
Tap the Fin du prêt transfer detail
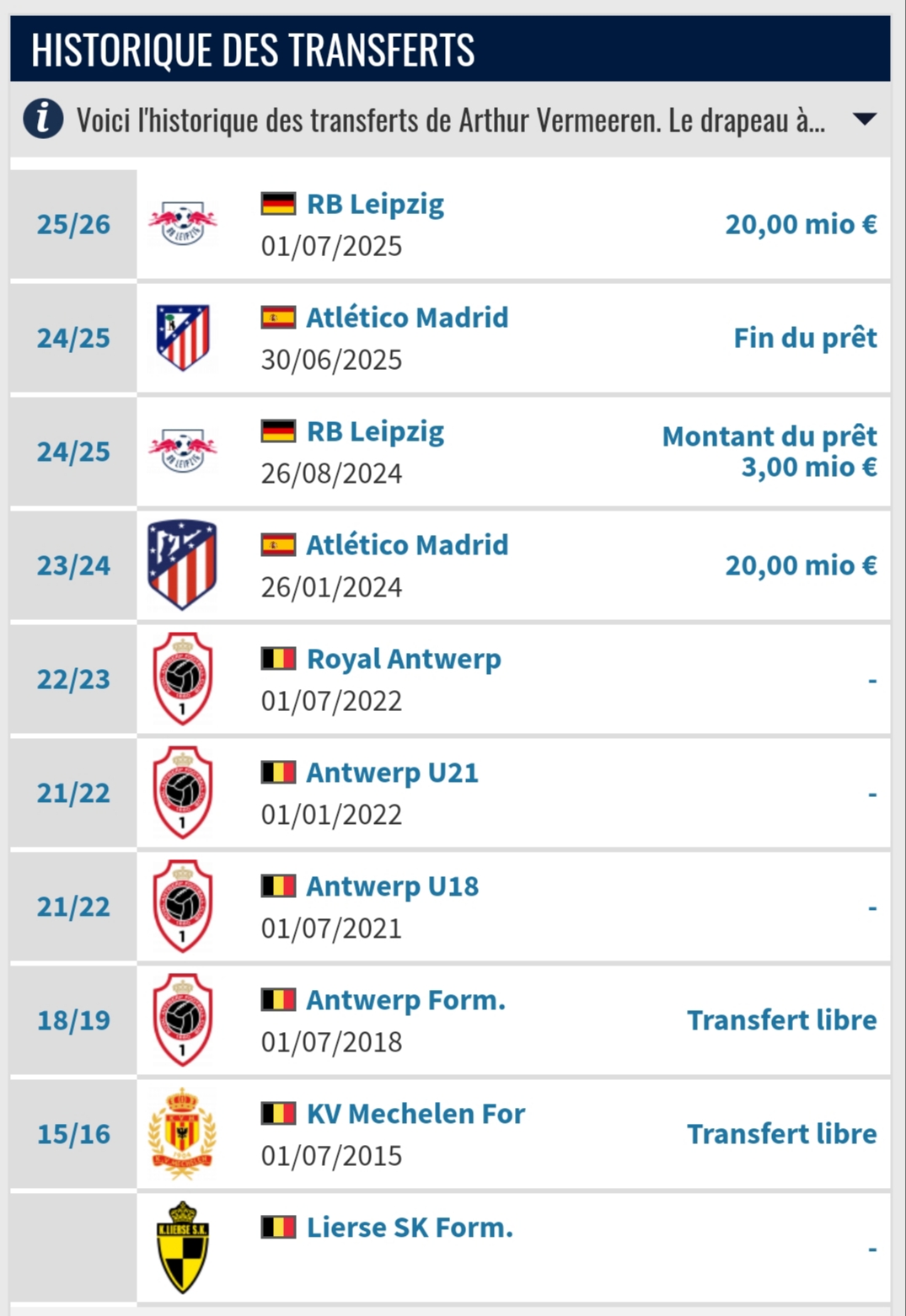[x=805, y=338]
